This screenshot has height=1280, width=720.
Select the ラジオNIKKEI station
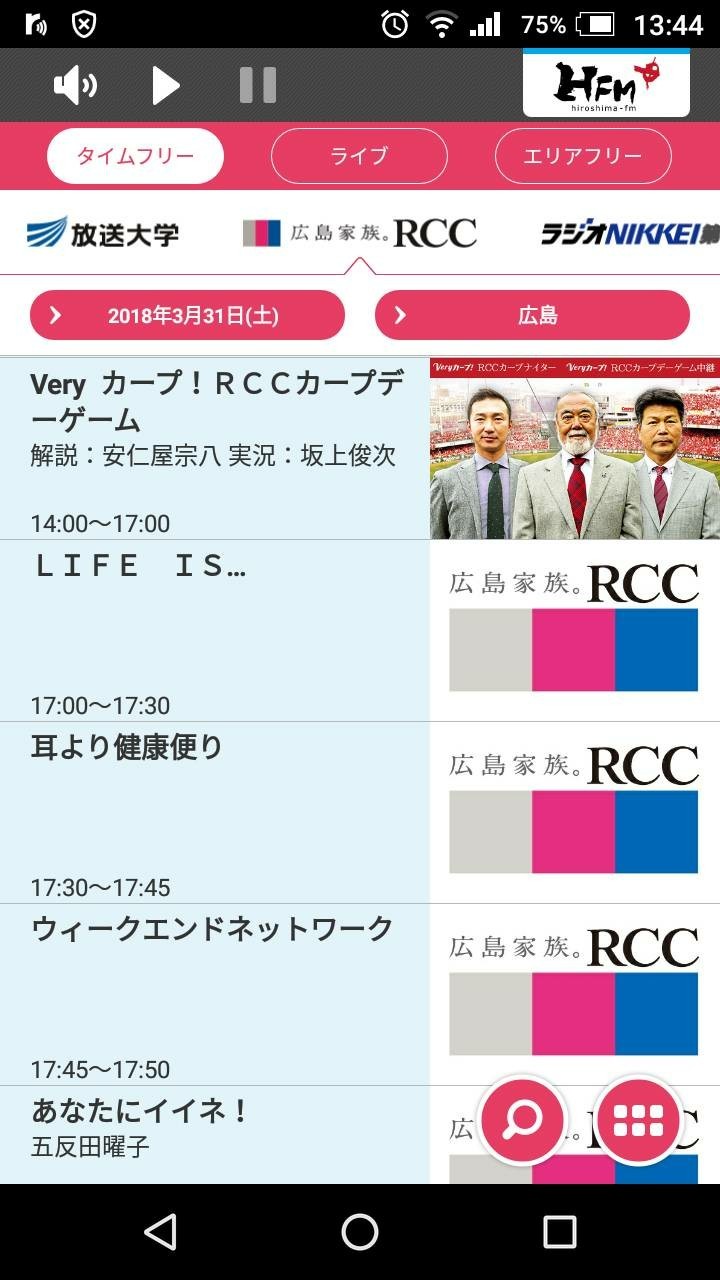click(630, 234)
